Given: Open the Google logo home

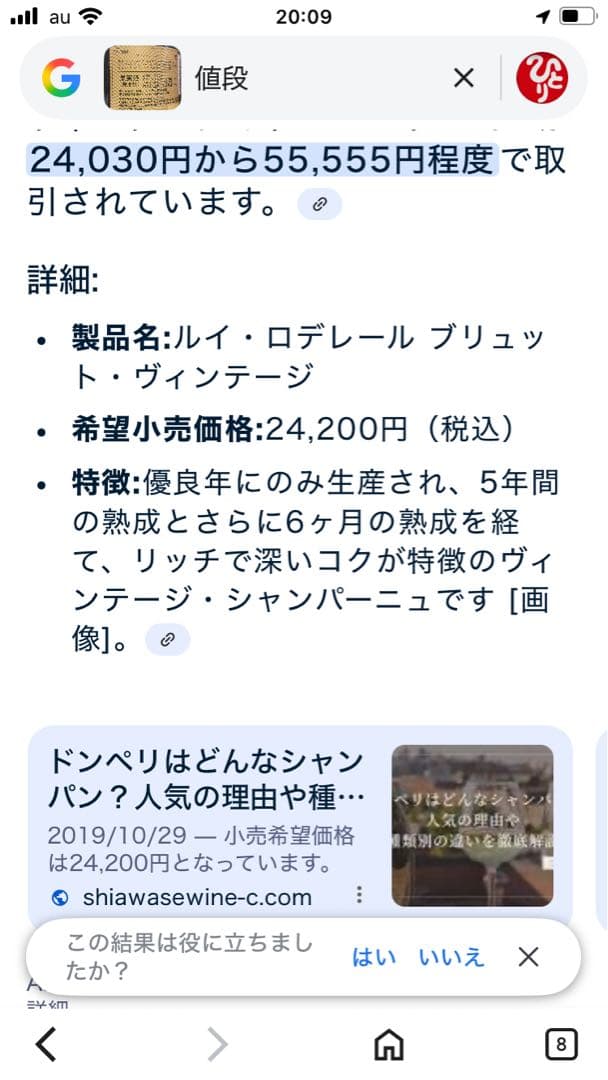Looking at the screenshot, I should [61, 78].
